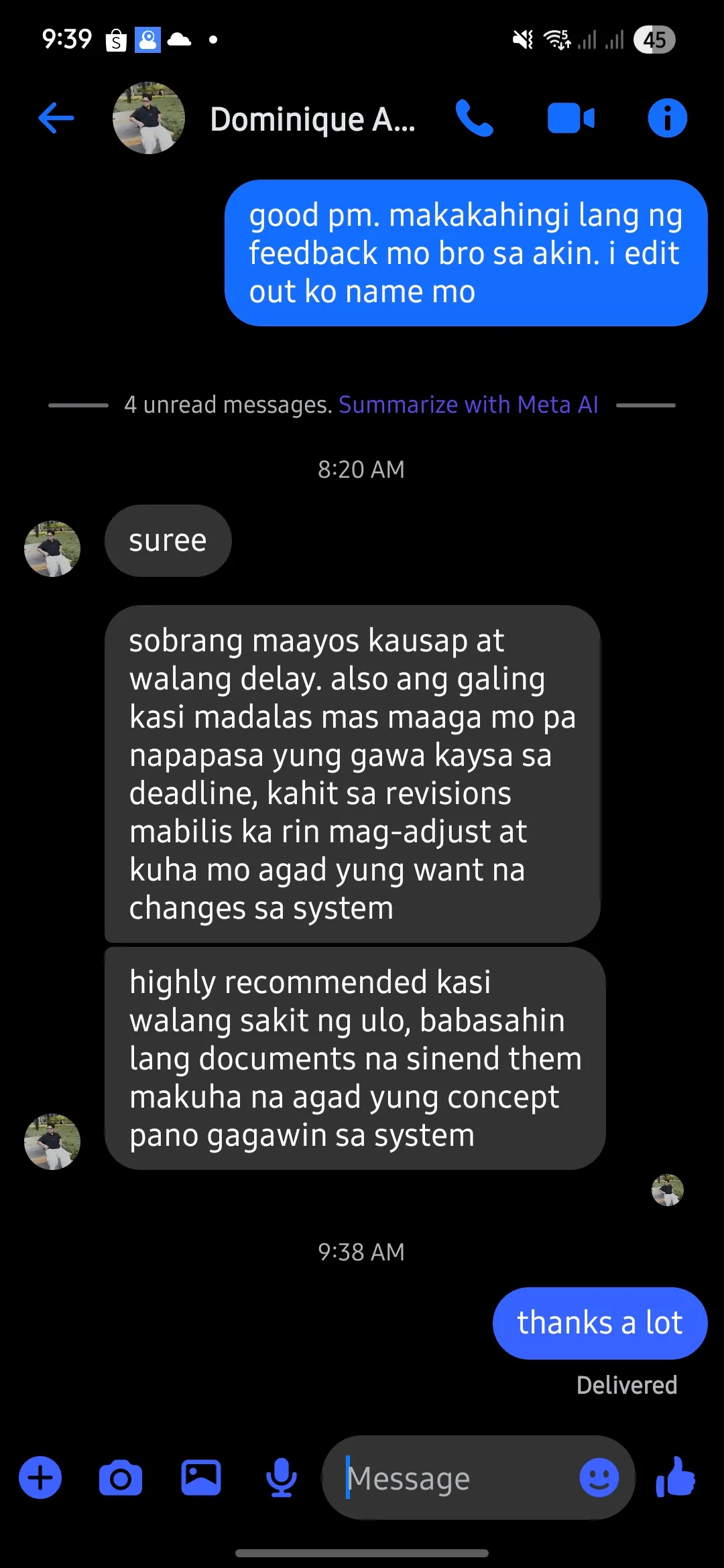
Task: Open the emoji picker in the message box
Action: click(x=599, y=1478)
